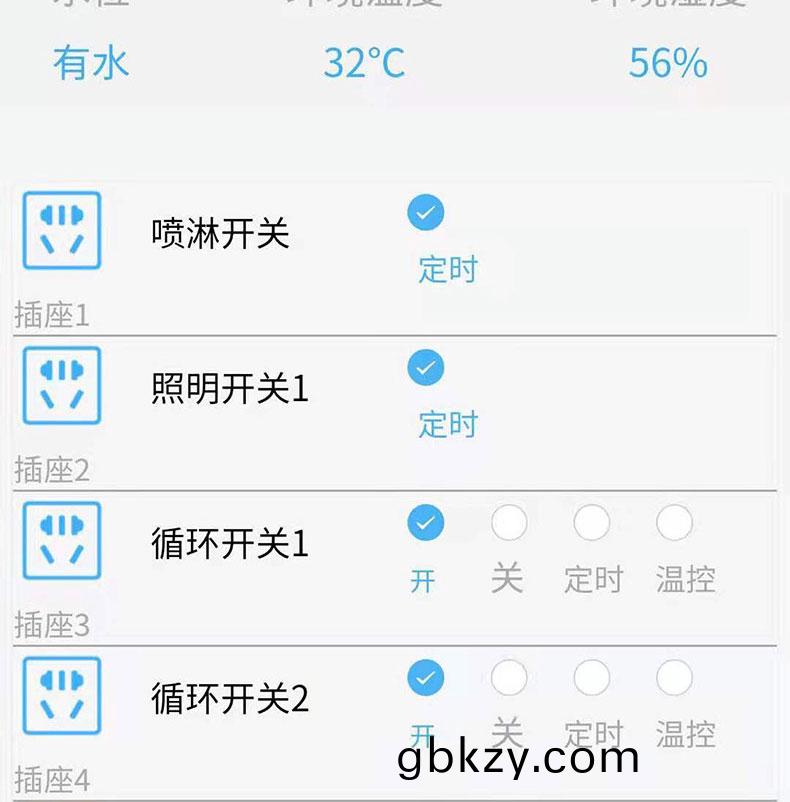Set 循环开关1 to 关
The height and width of the screenshot is (802, 790).
508,522
